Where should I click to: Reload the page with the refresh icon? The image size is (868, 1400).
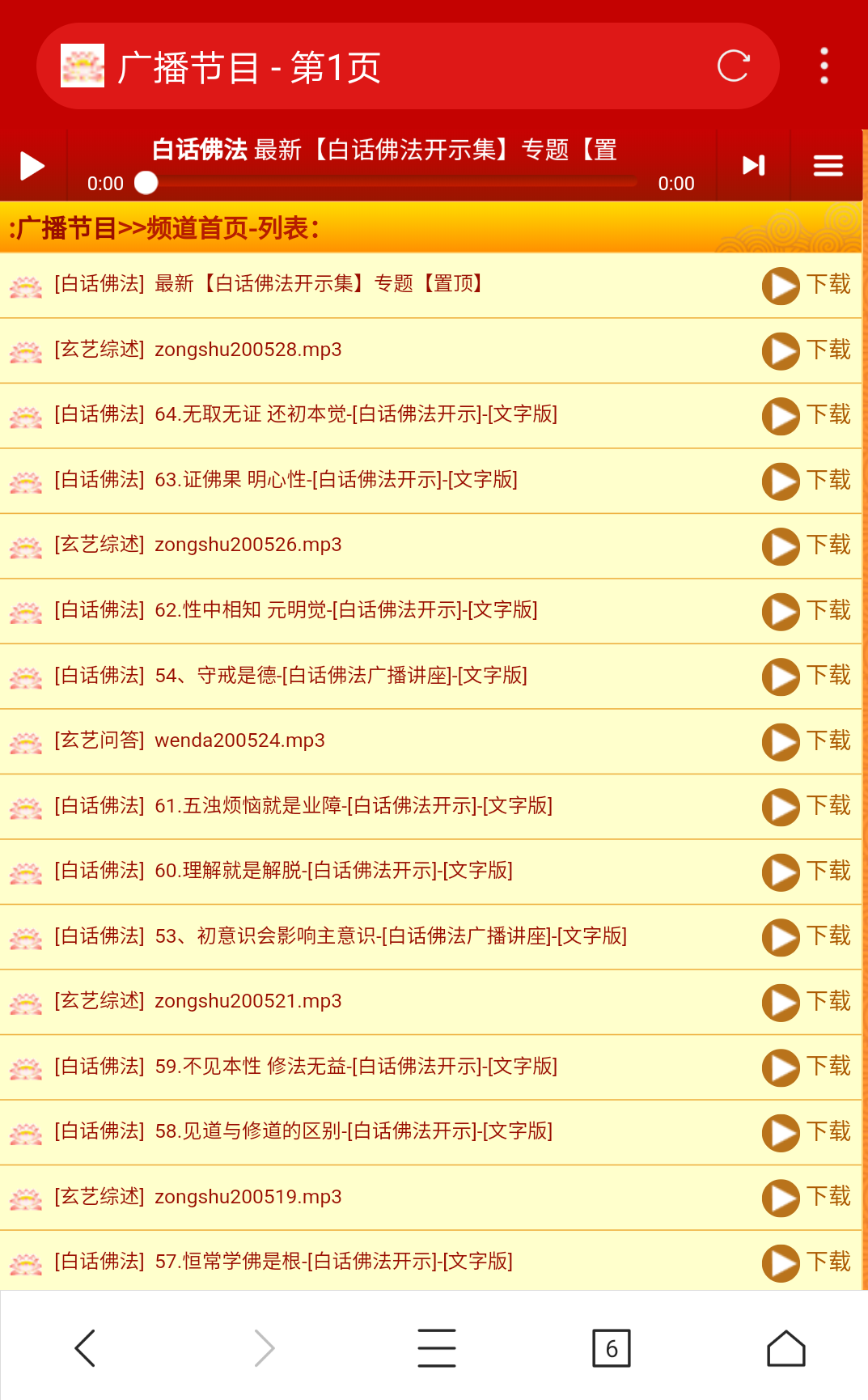click(733, 66)
